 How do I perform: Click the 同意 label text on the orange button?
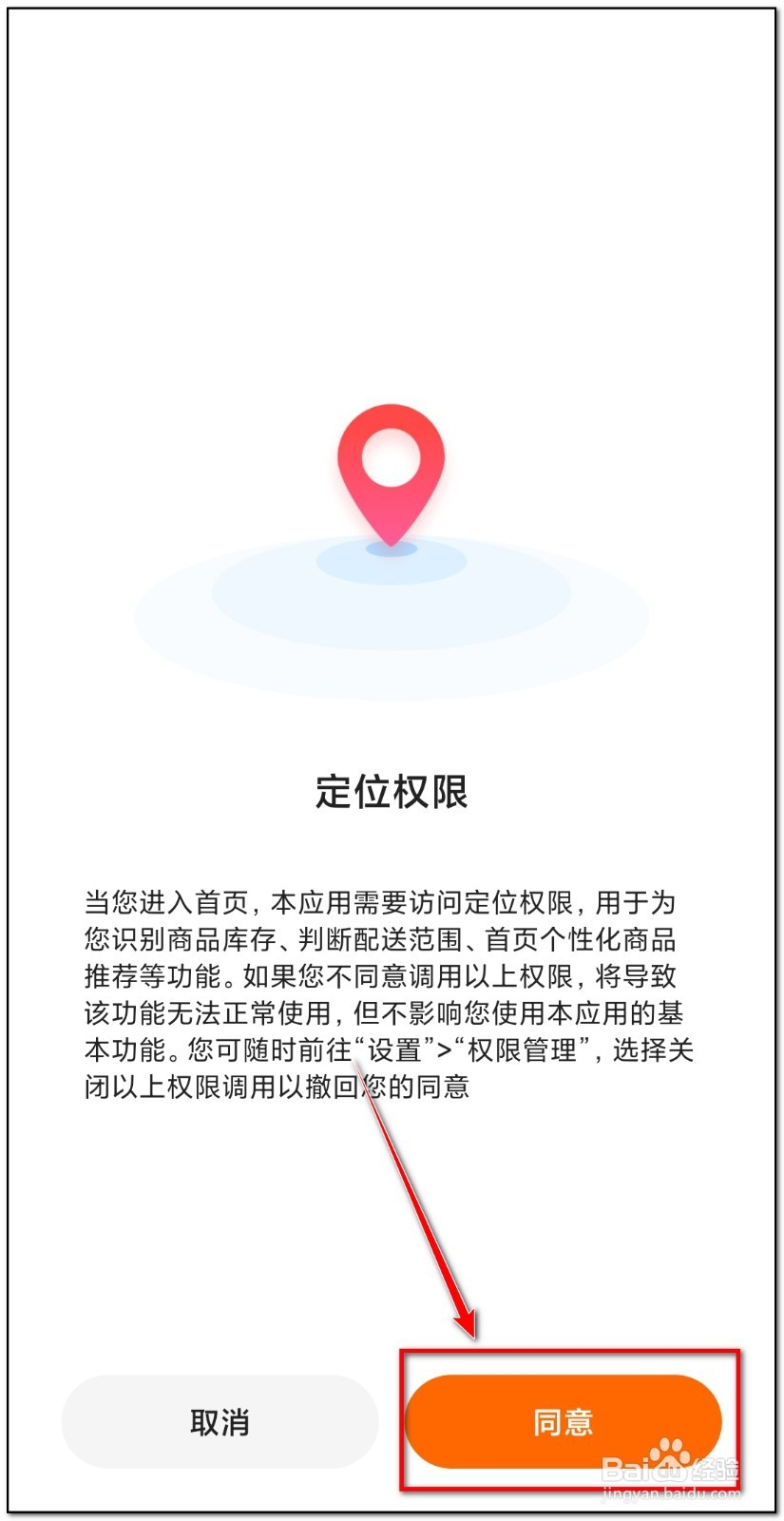pos(564,1421)
